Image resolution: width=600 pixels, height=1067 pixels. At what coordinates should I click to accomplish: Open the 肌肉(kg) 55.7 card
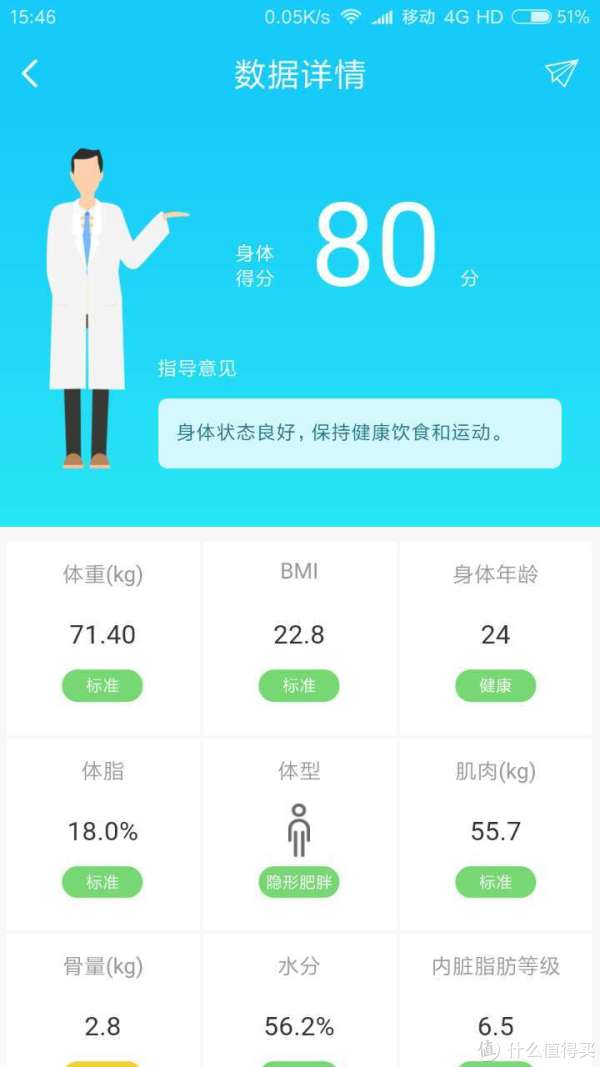tap(495, 833)
